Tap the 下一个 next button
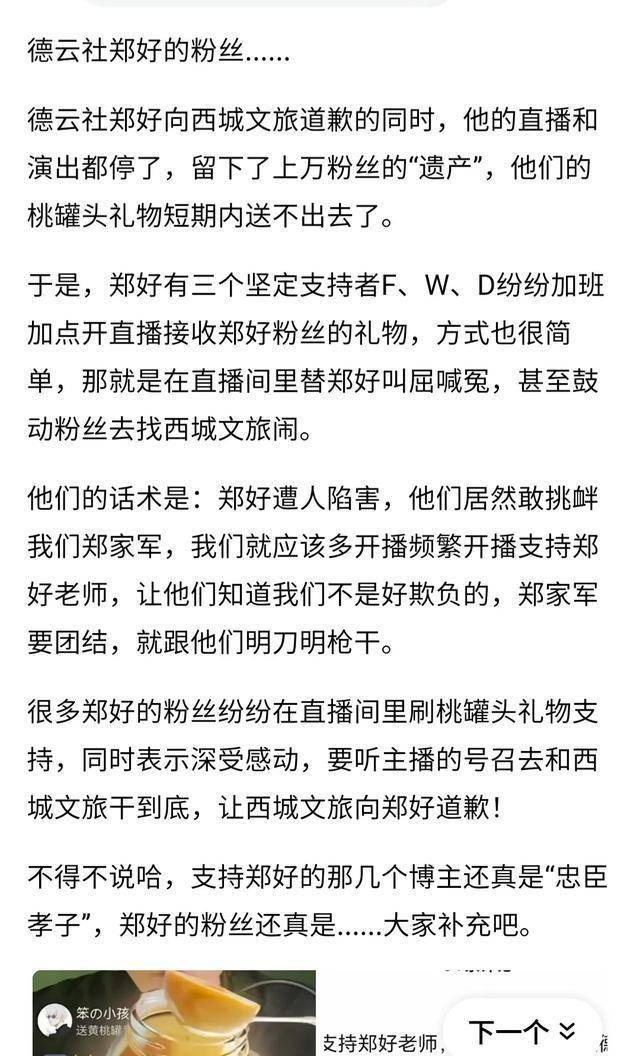This screenshot has height=1056, width=640. 523,1030
